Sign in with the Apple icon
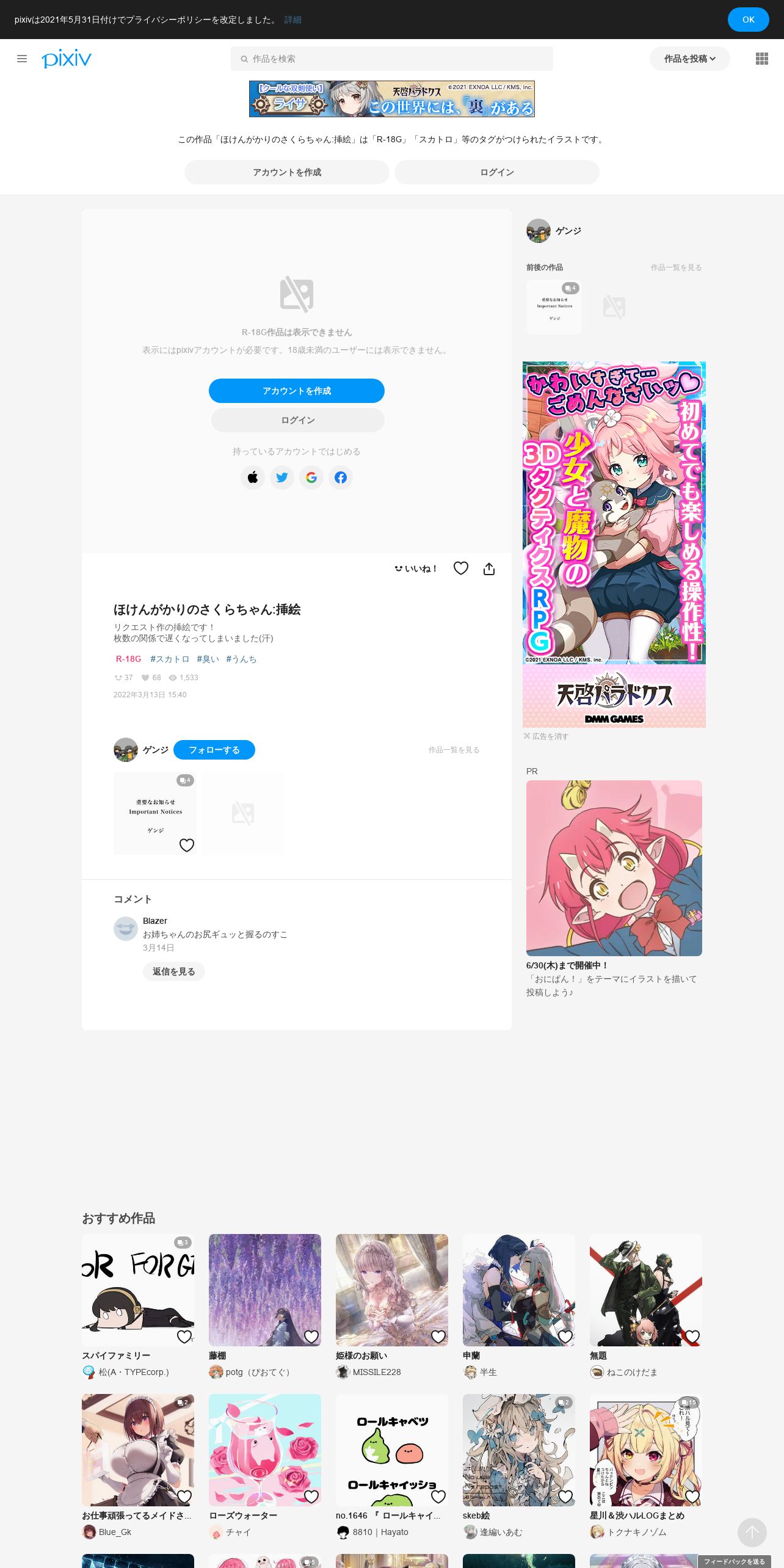Image resolution: width=784 pixels, height=1568 pixels. tap(253, 477)
